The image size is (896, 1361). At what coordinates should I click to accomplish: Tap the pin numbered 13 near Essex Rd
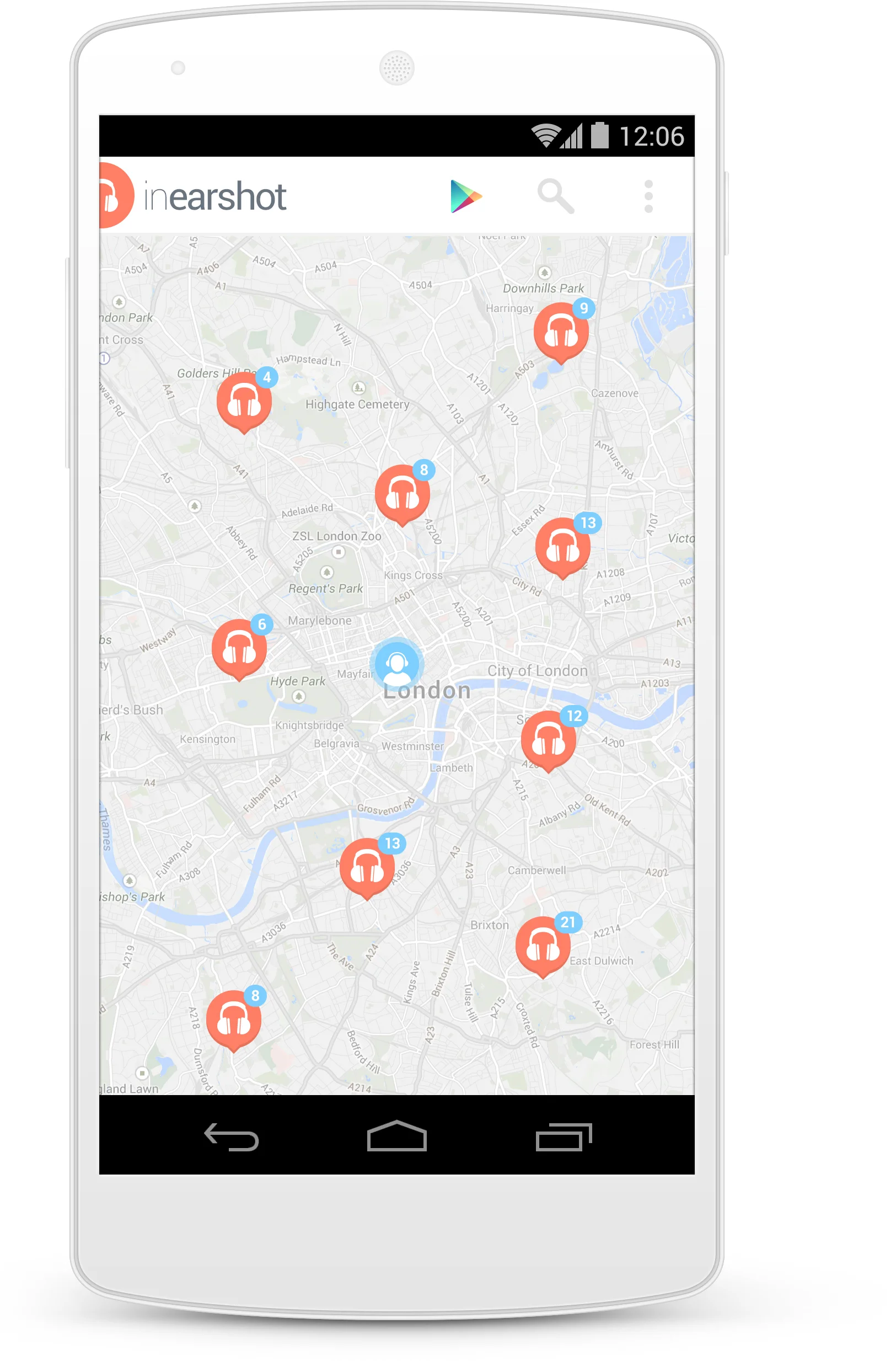click(563, 547)
